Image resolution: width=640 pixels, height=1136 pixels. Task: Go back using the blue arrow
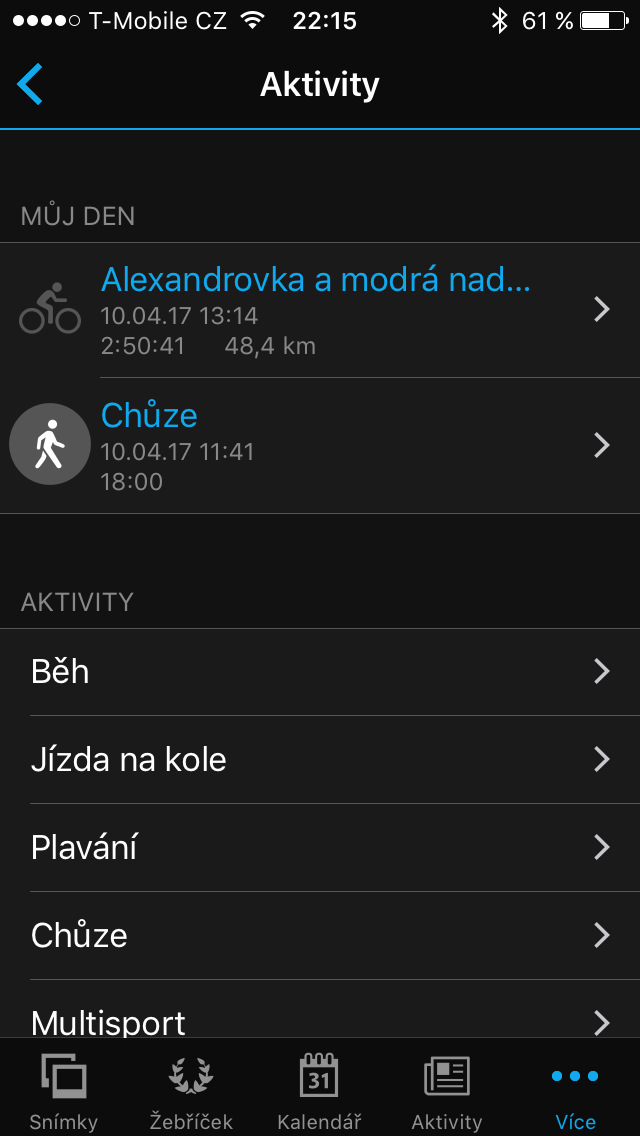(x=30, y=84)
